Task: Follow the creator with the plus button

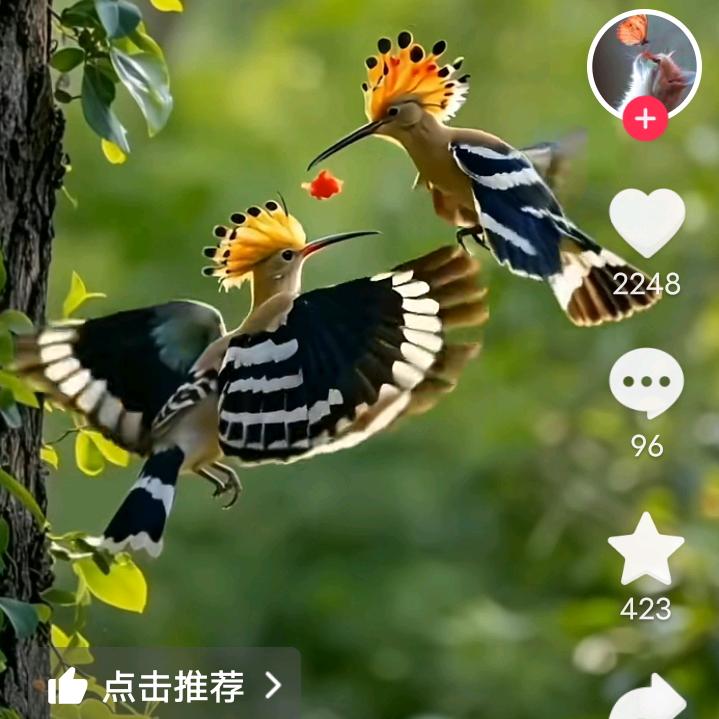Action: click(x=645, y=120)
